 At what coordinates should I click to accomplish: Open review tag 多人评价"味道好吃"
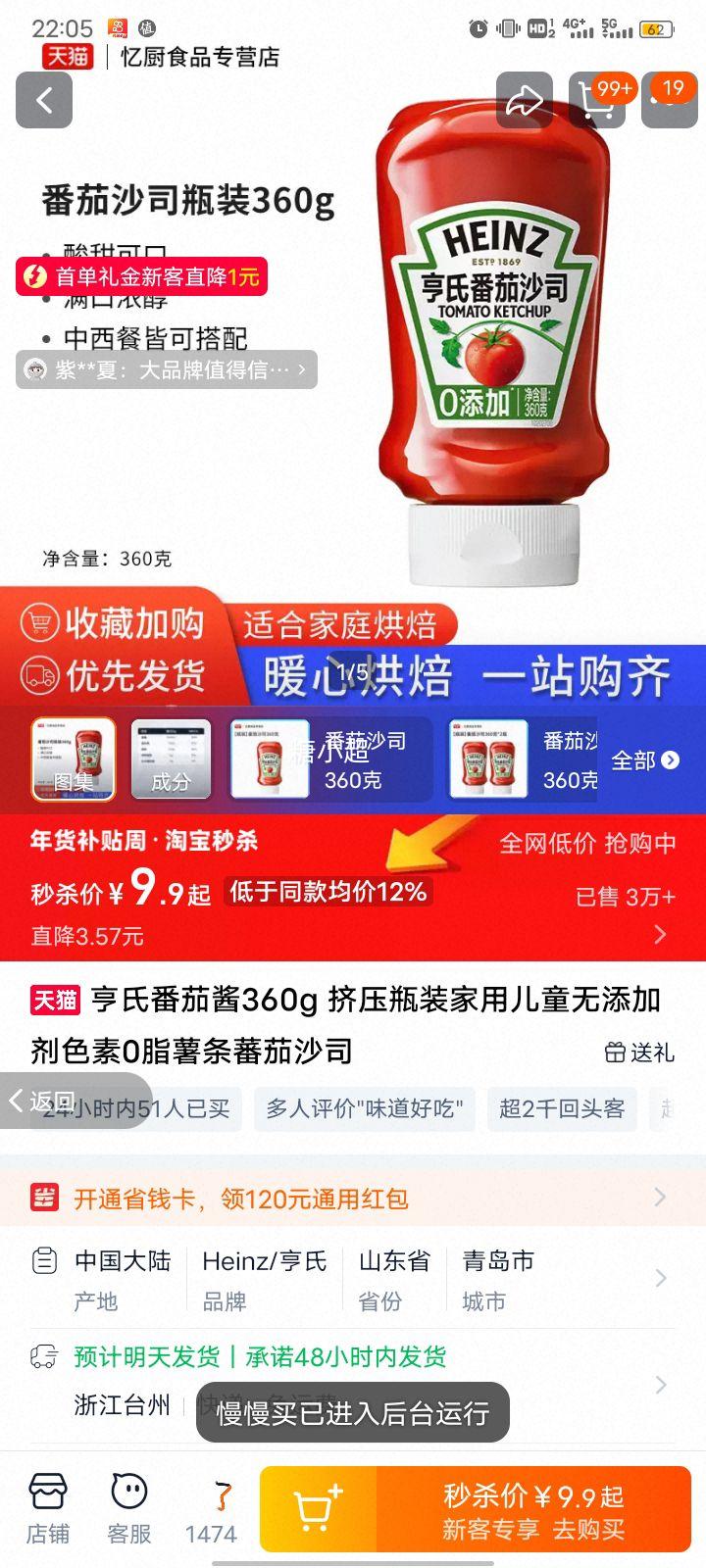[364, 1109]
